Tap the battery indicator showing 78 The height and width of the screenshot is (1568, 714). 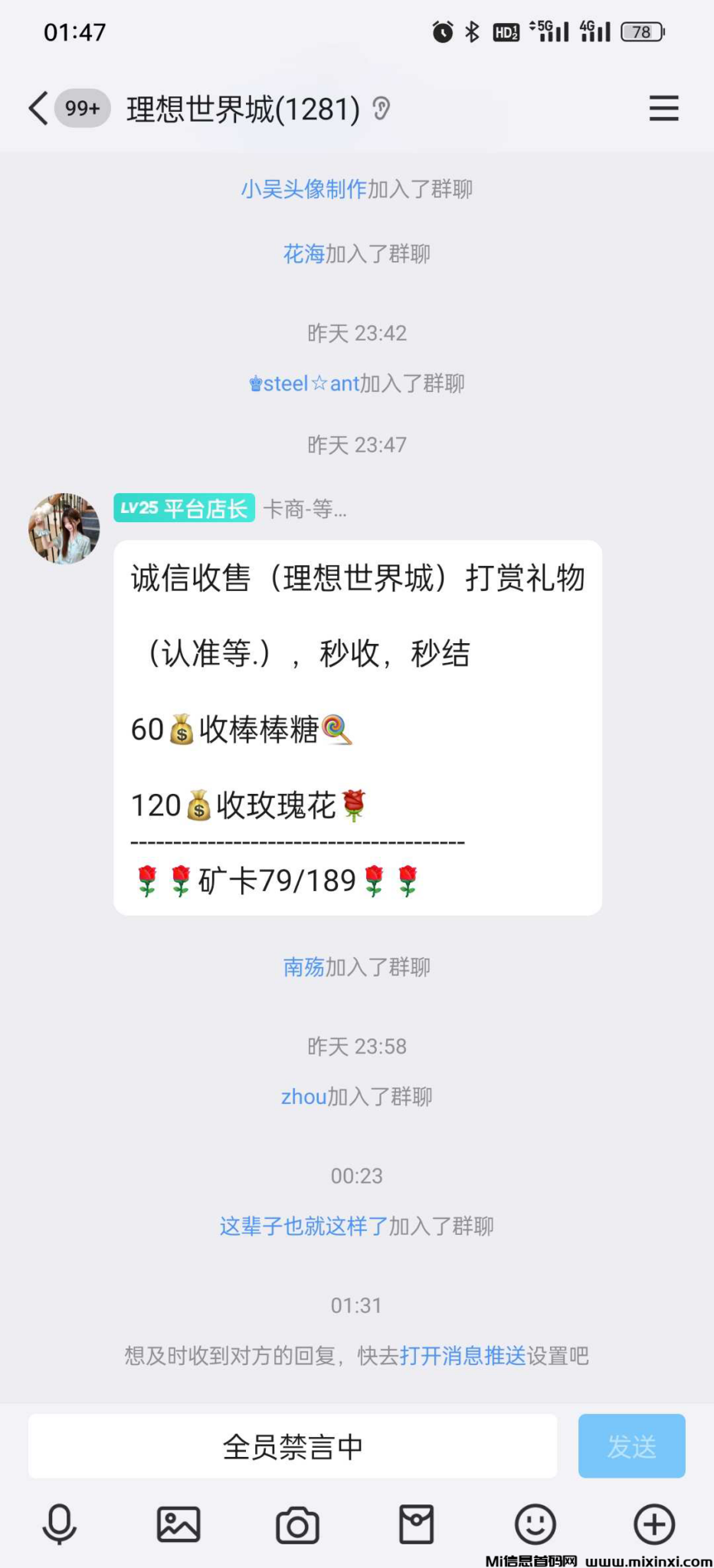click(x=642, y=31)
